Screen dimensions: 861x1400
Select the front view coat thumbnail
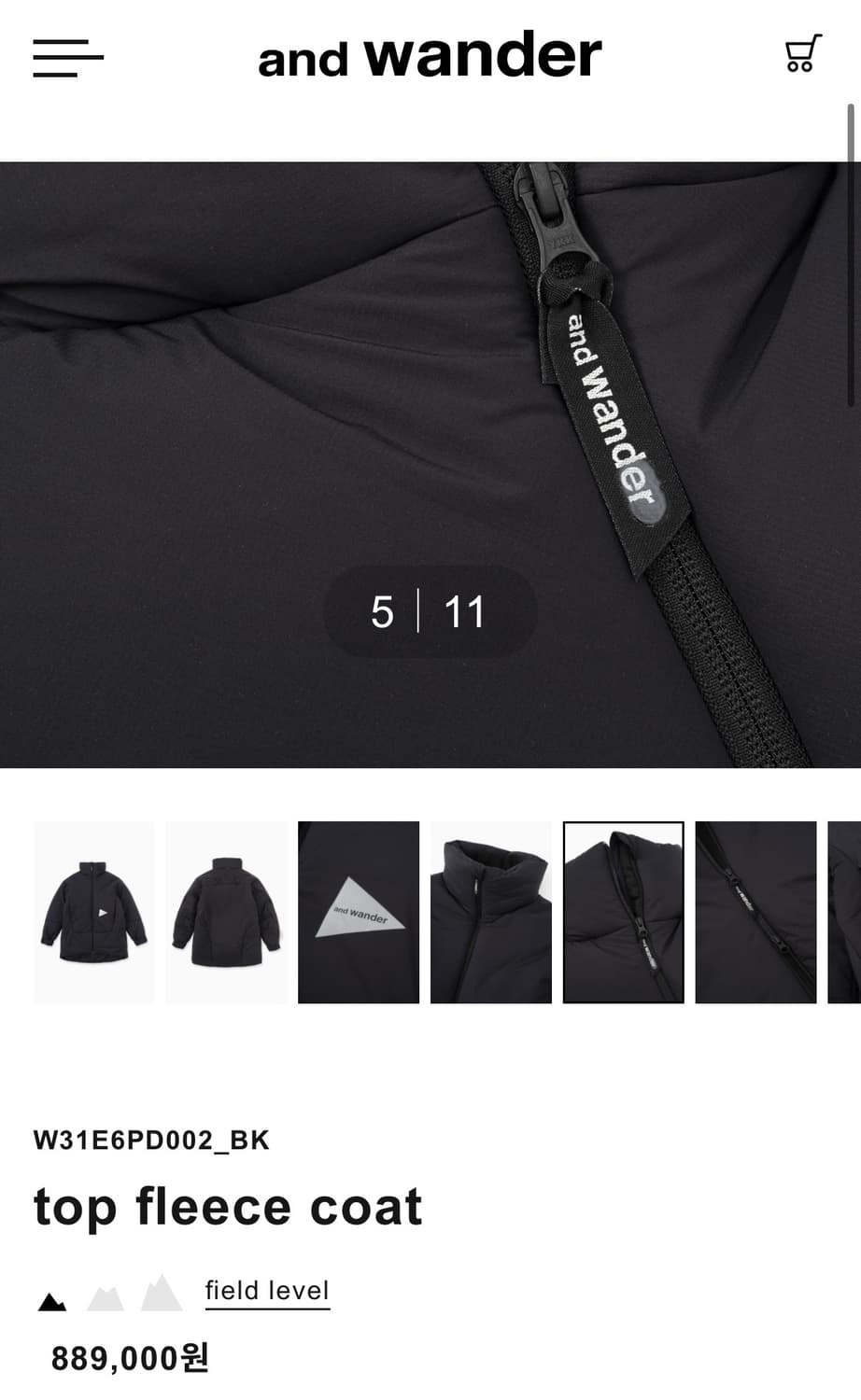[94, 913]
